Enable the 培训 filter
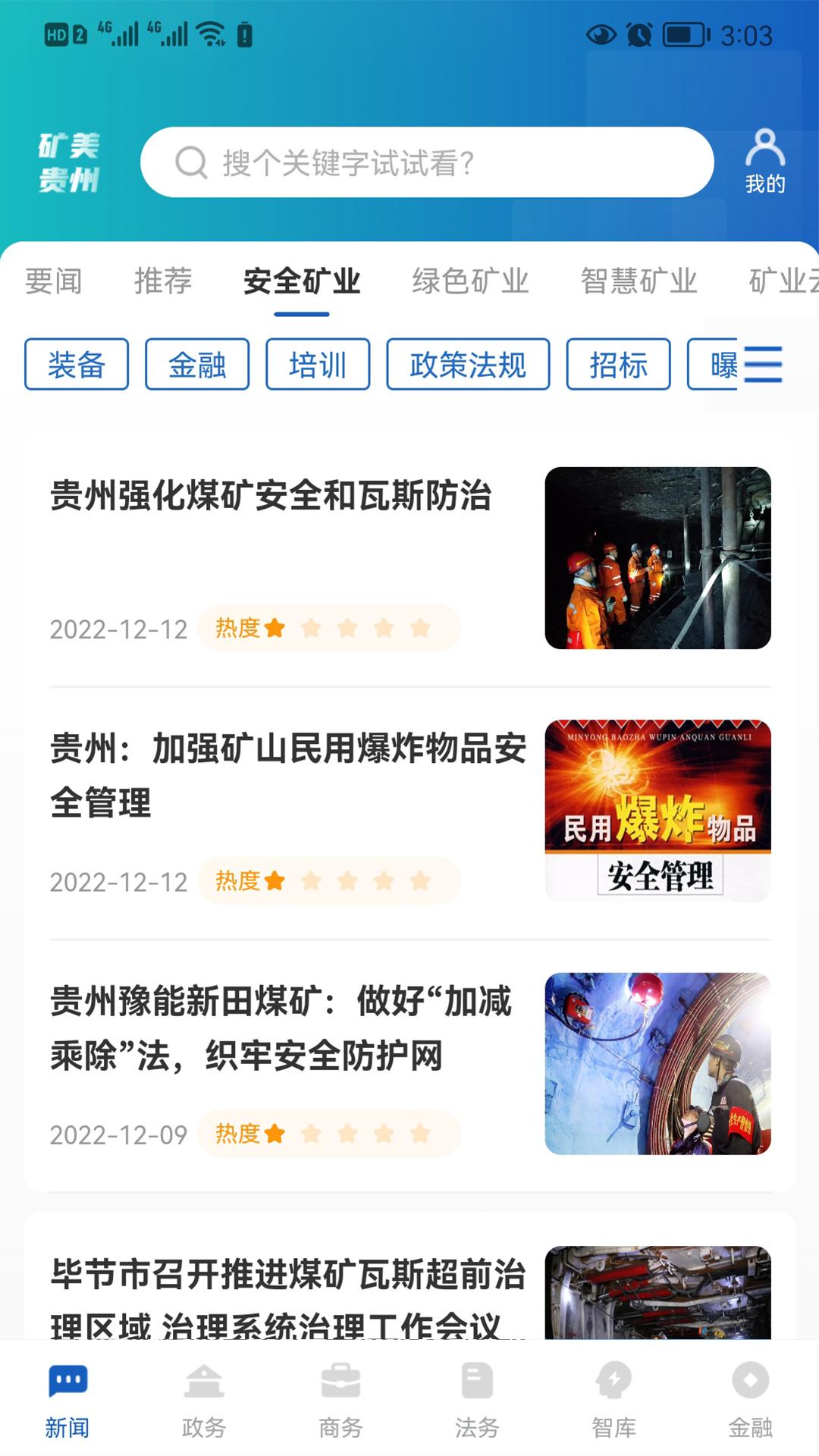This screenshot has height=1456, width=819. 318,364
